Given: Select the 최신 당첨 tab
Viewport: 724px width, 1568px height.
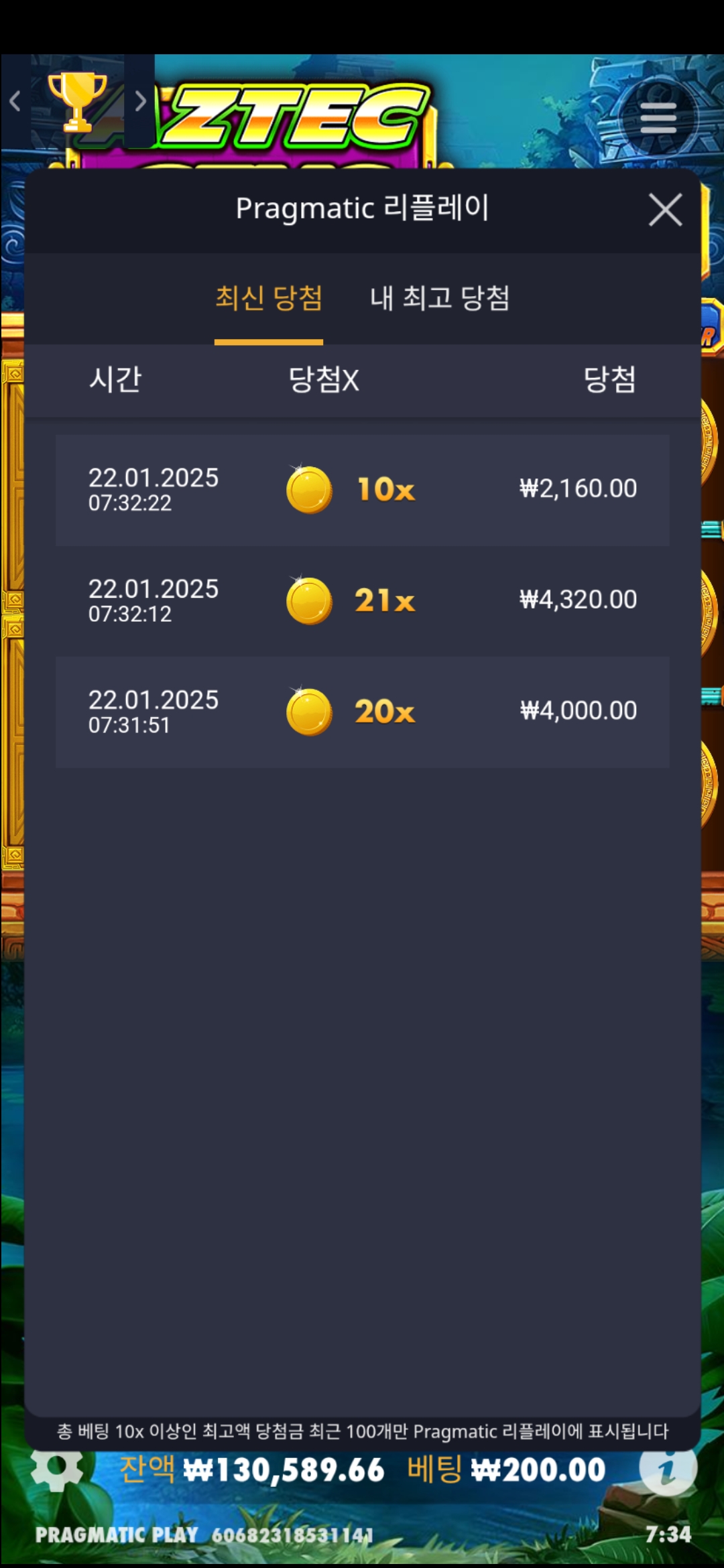Looking at the screenshot, I should 269,298.
